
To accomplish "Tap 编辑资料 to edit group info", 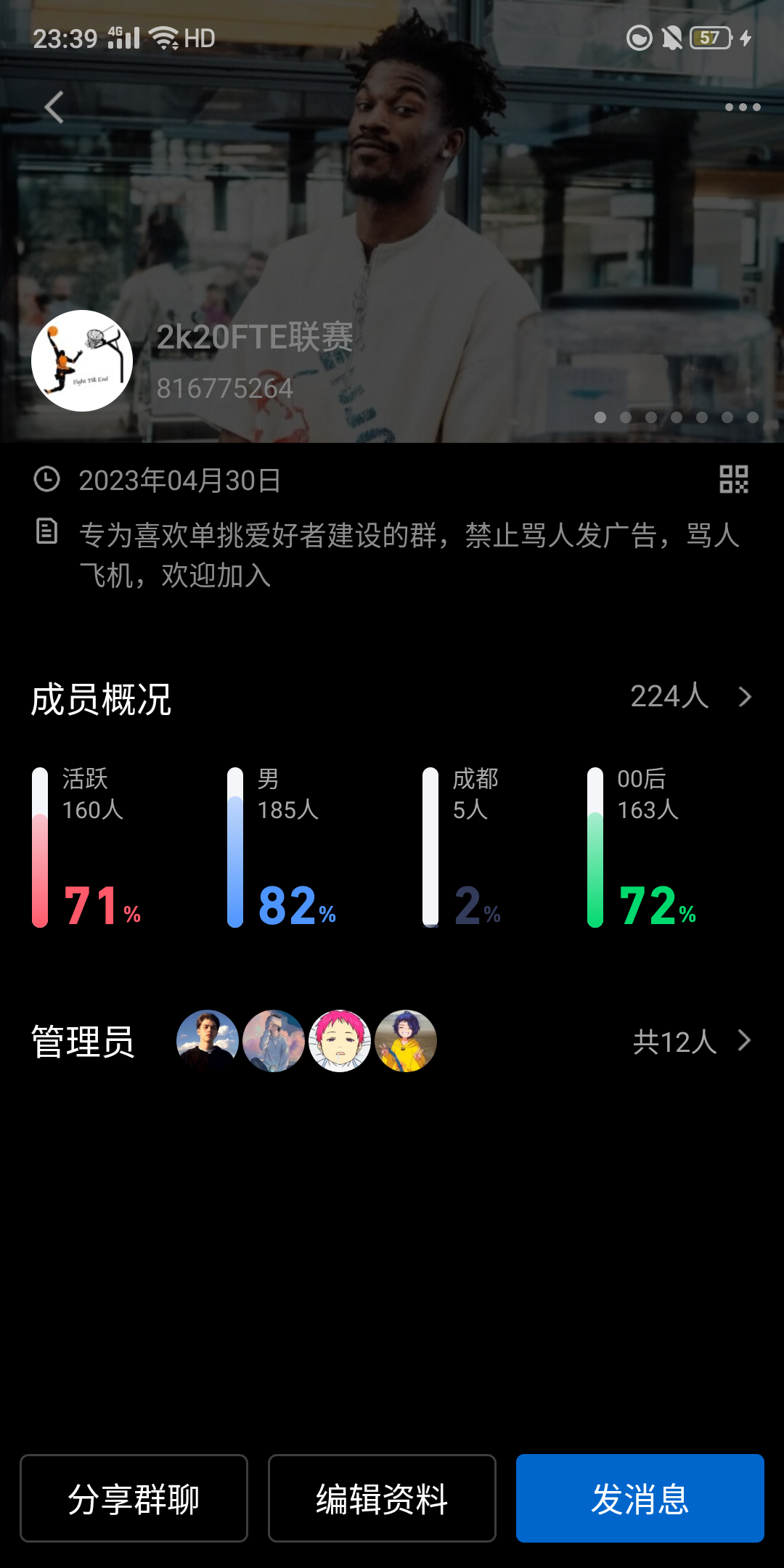I will (382, 1498).
